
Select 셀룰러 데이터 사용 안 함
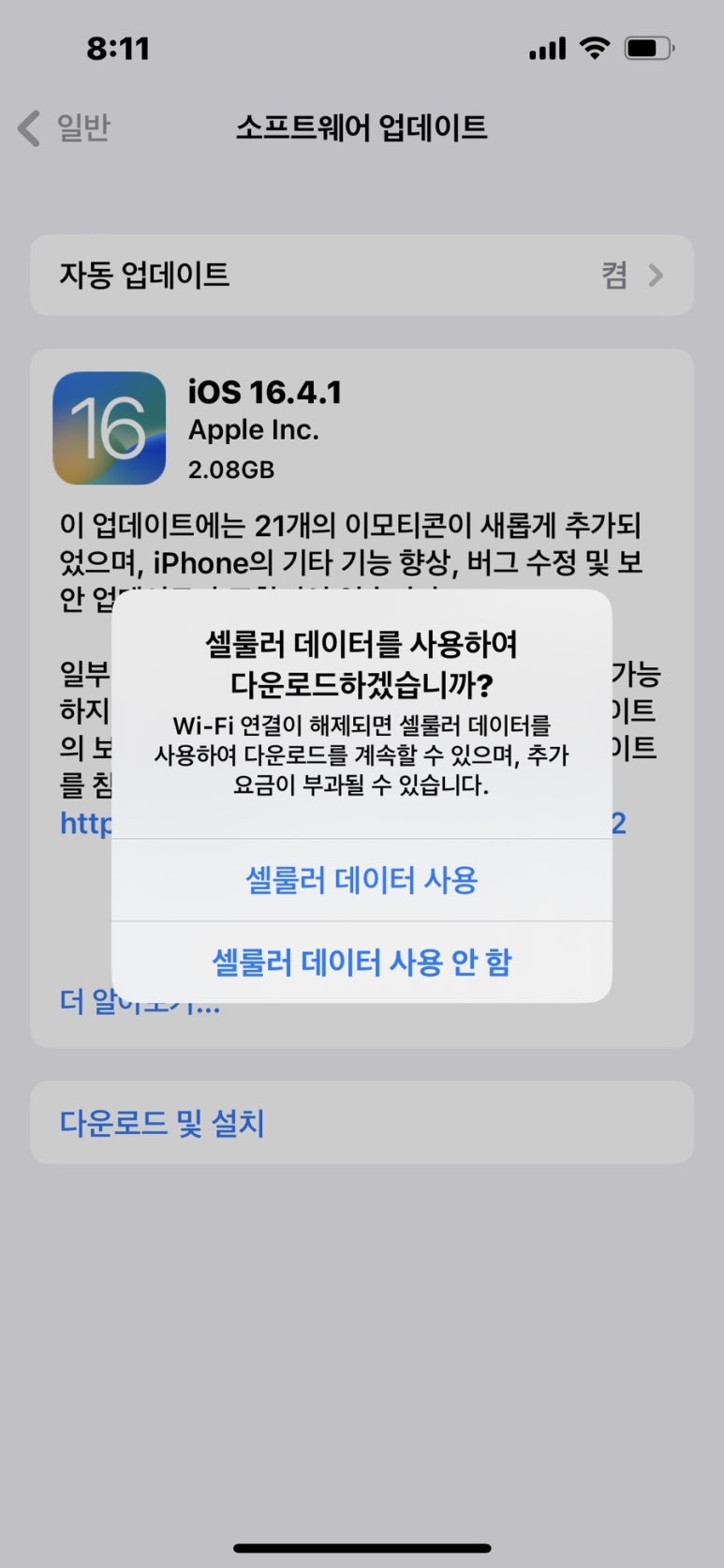(x=362, y=963)
